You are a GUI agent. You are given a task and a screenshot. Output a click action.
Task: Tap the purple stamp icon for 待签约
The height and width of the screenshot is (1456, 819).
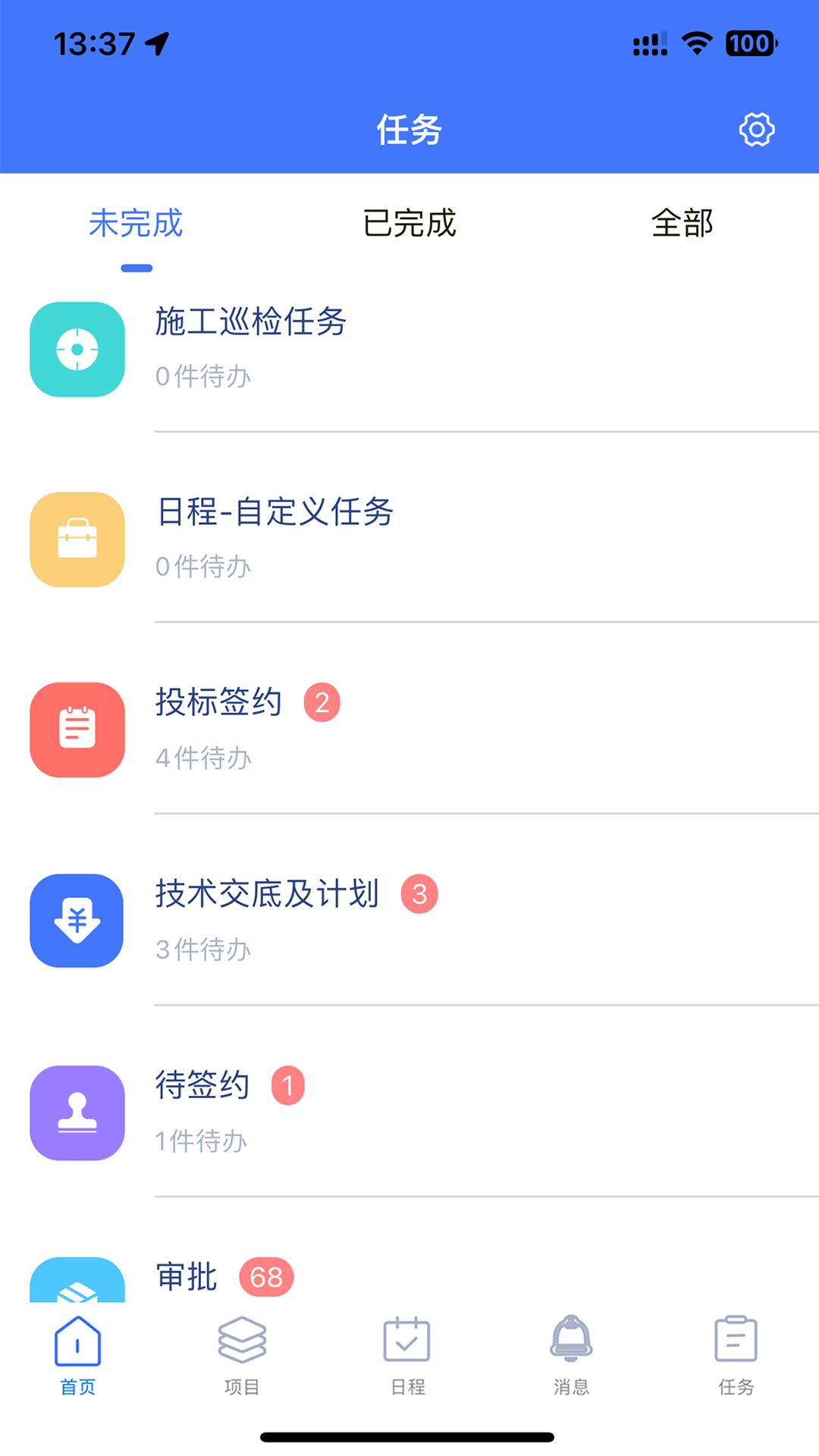(x=77, y=1112)
